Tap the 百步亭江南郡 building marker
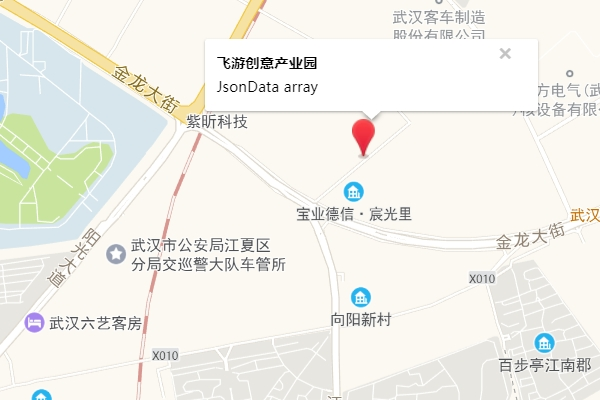This screenshot has height=400, width=600. pos(545,343)
